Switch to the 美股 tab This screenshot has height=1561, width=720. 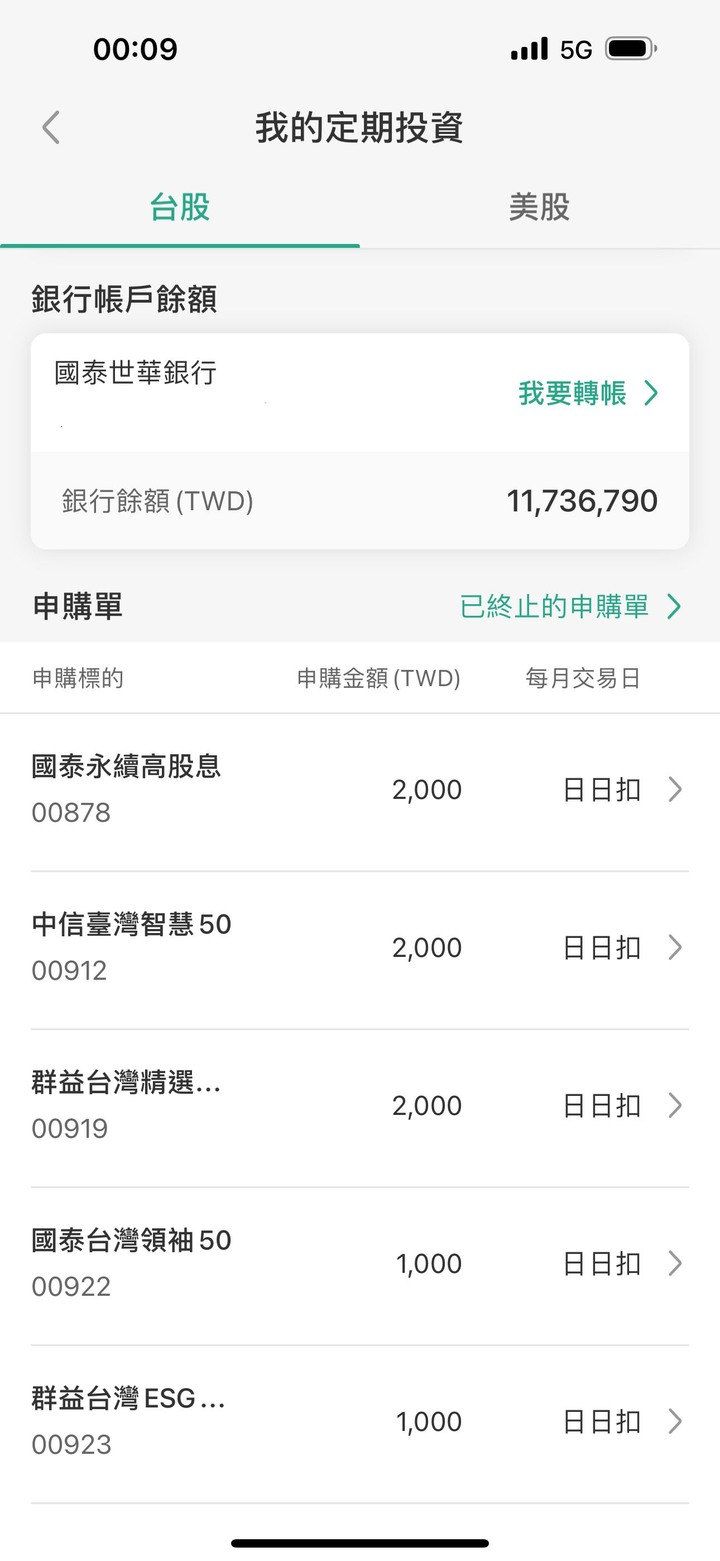tap(540, 207)
